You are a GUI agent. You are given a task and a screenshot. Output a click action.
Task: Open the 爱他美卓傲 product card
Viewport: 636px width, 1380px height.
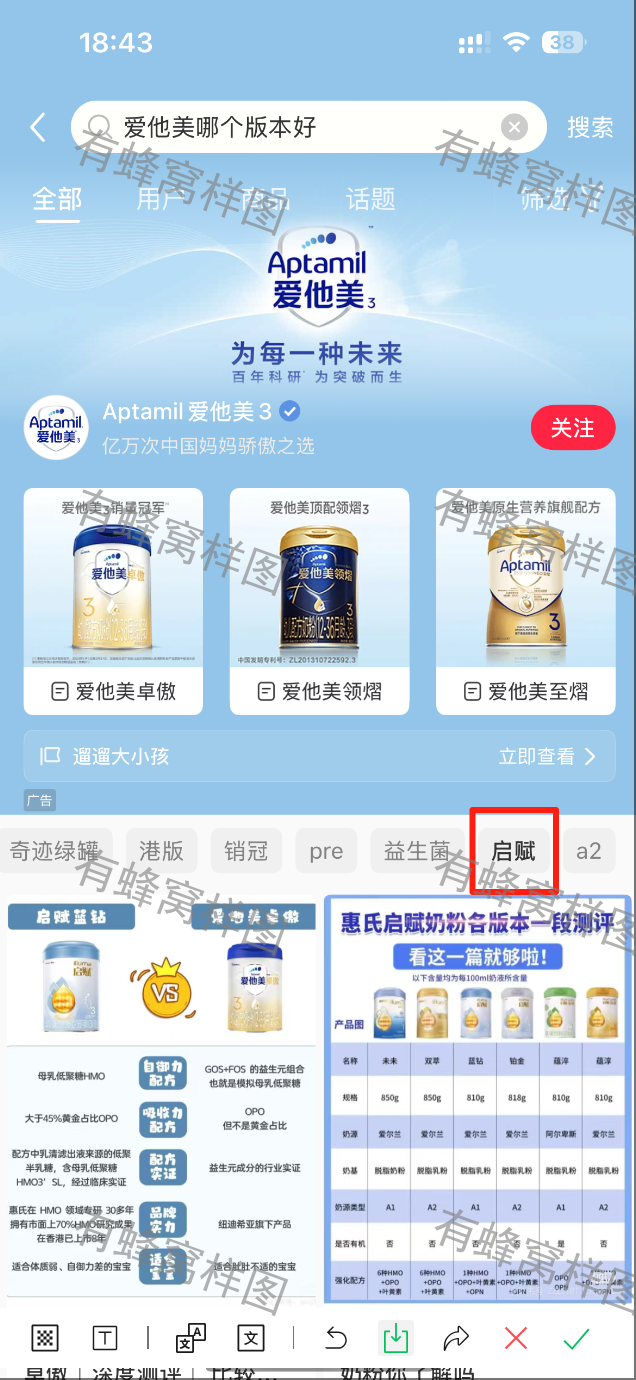113,601
